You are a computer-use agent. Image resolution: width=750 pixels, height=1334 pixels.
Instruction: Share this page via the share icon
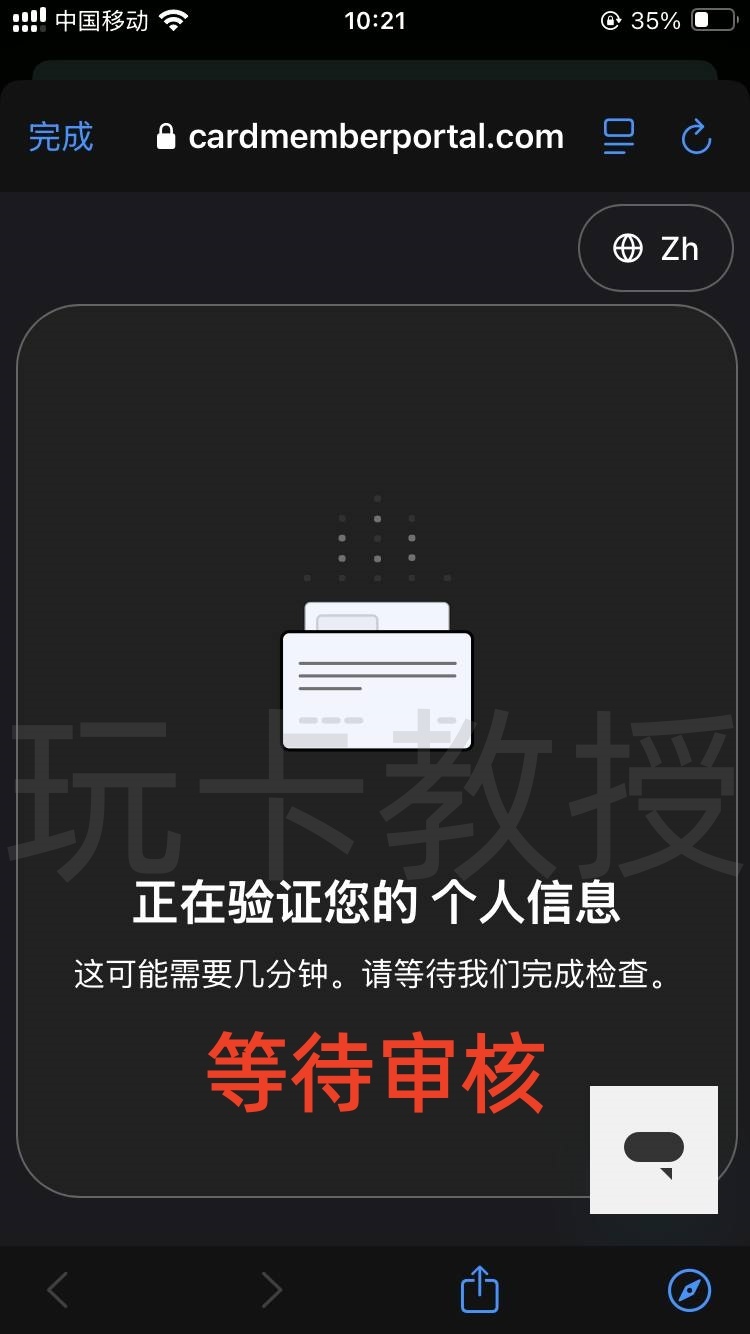click(x=479, y=1290)
